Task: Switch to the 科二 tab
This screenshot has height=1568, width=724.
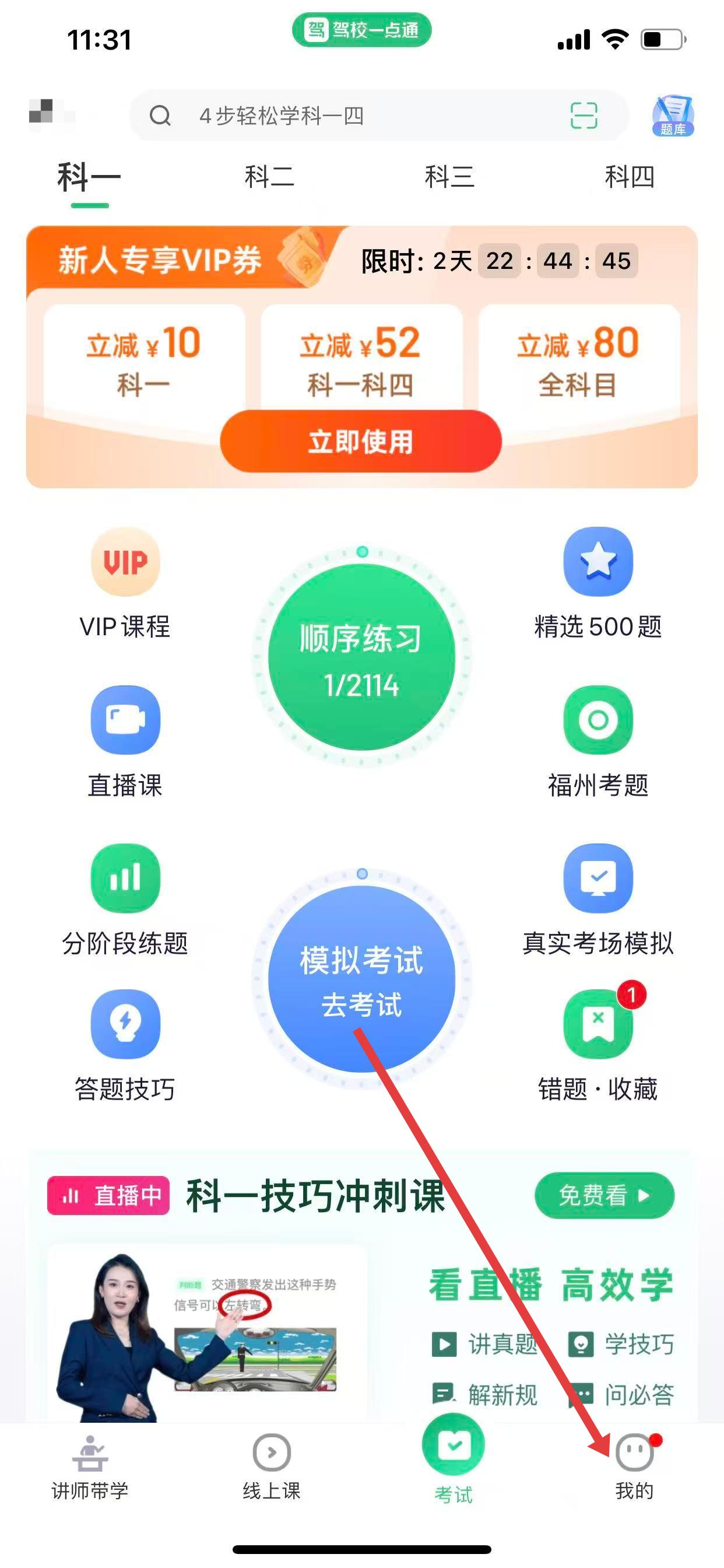Action: point(269,178)
